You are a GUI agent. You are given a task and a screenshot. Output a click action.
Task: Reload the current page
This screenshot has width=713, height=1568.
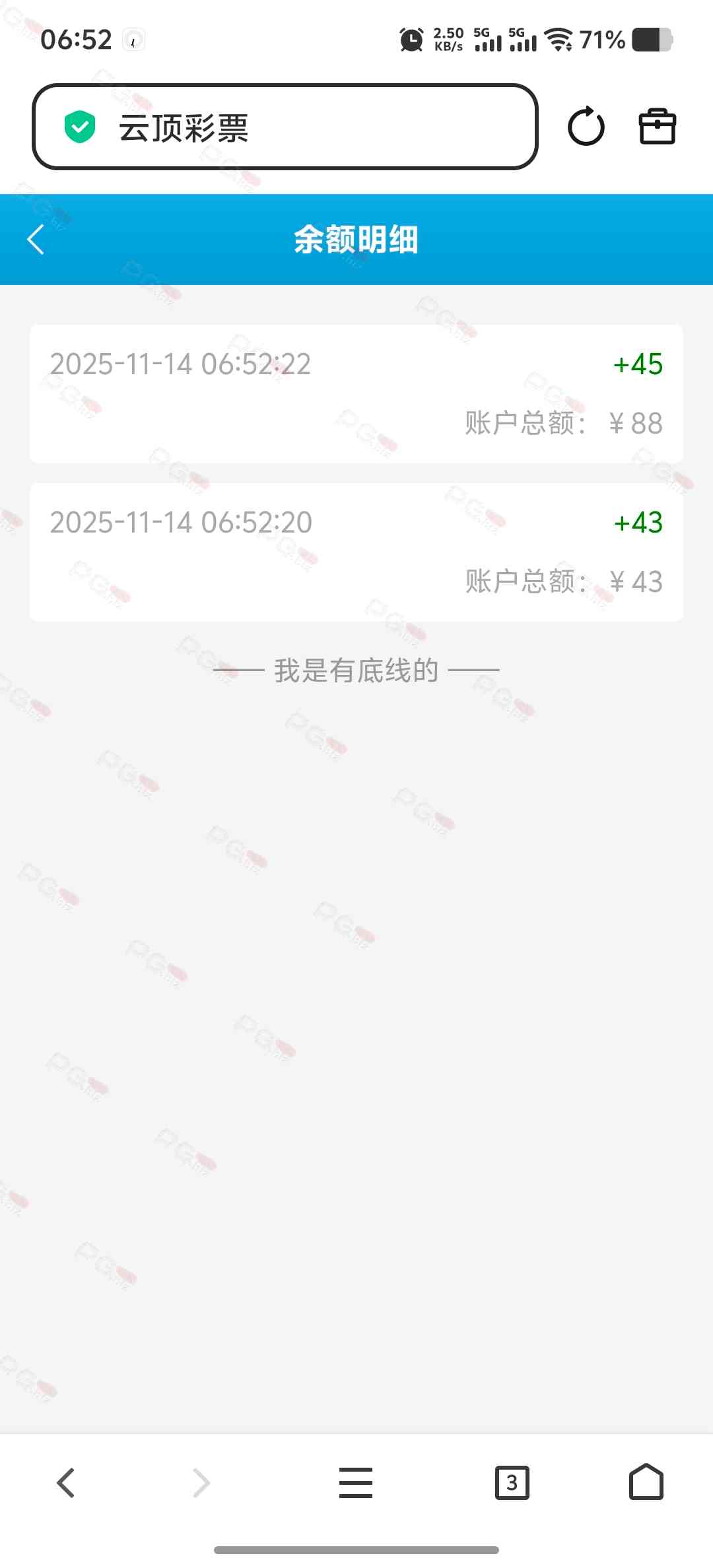pos(586,127)
